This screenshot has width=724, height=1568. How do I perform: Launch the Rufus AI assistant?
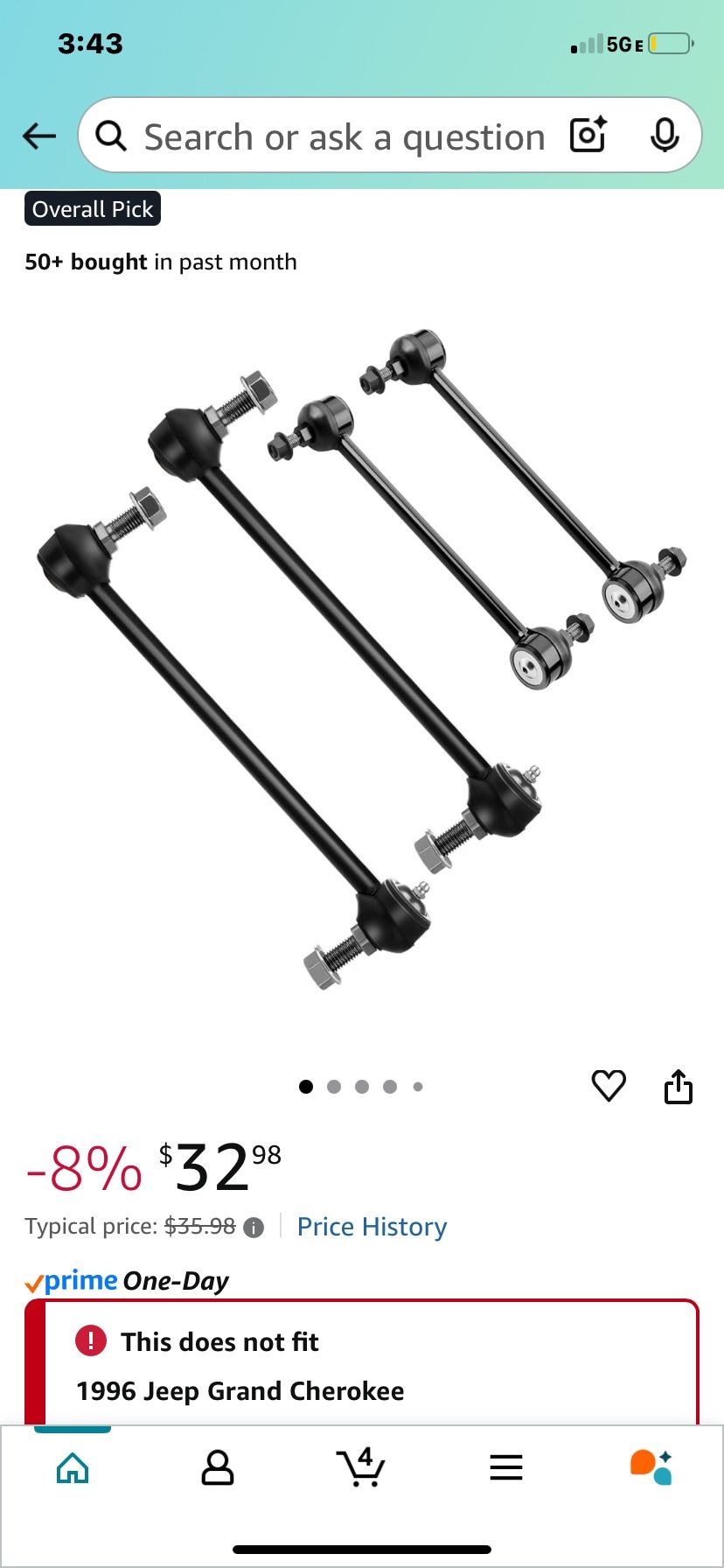(x=651, y=1467)
